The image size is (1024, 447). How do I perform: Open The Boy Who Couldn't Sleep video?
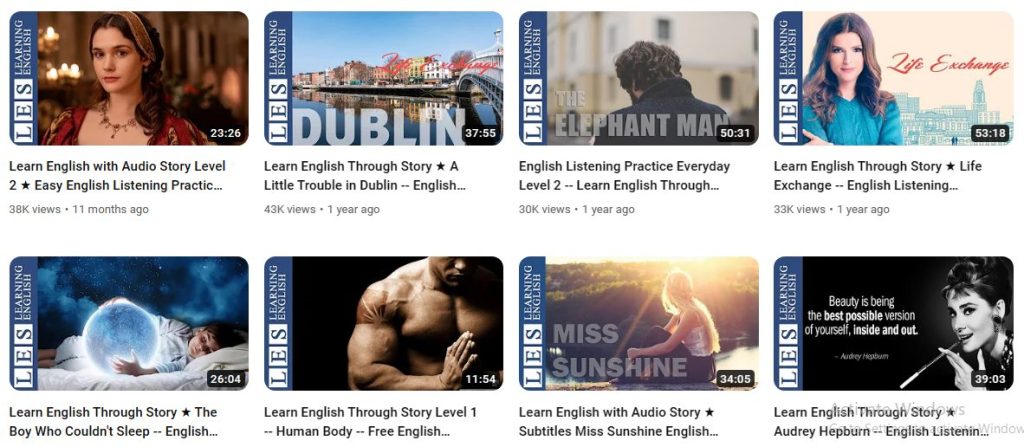click(128, 323)
